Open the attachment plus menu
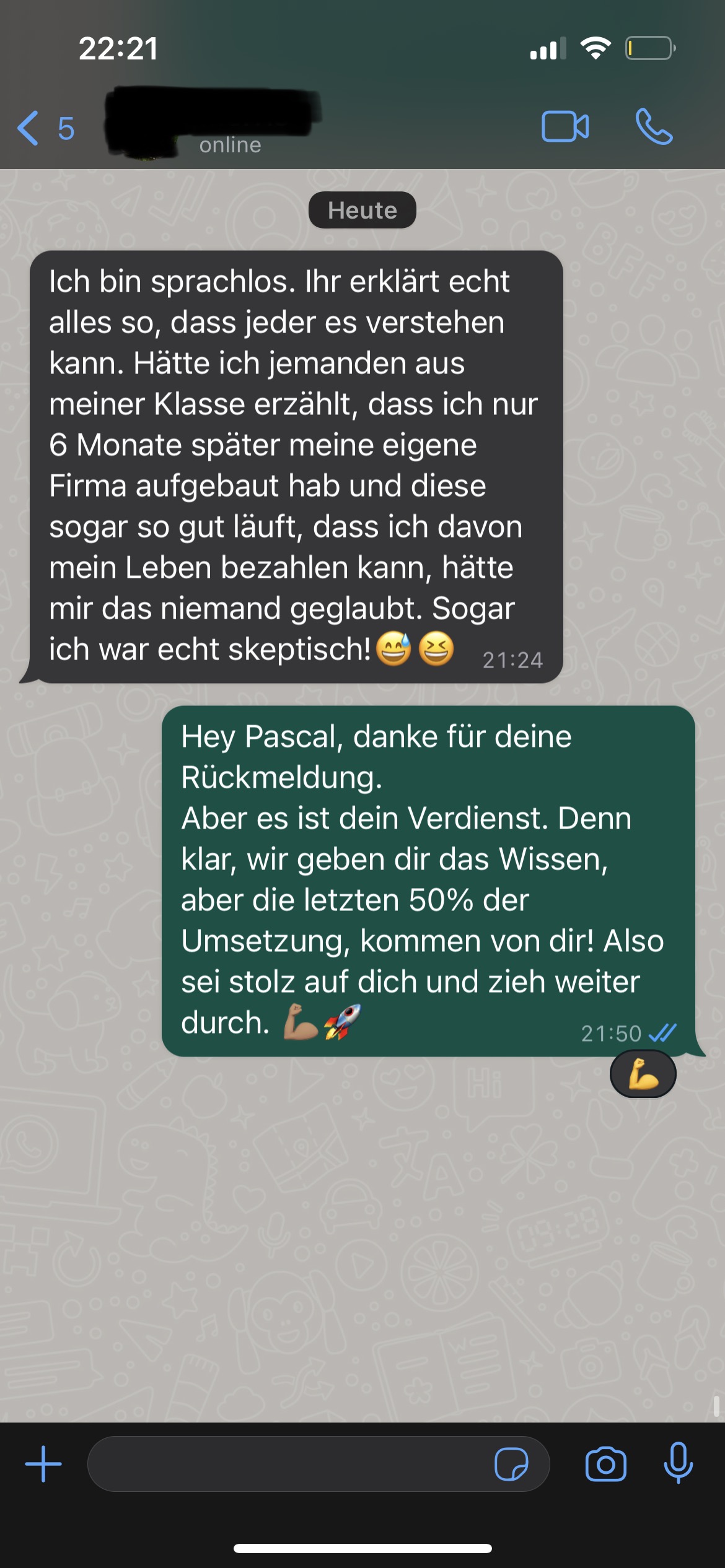This screenshot has width=725, height=1568. point(43,1464)
